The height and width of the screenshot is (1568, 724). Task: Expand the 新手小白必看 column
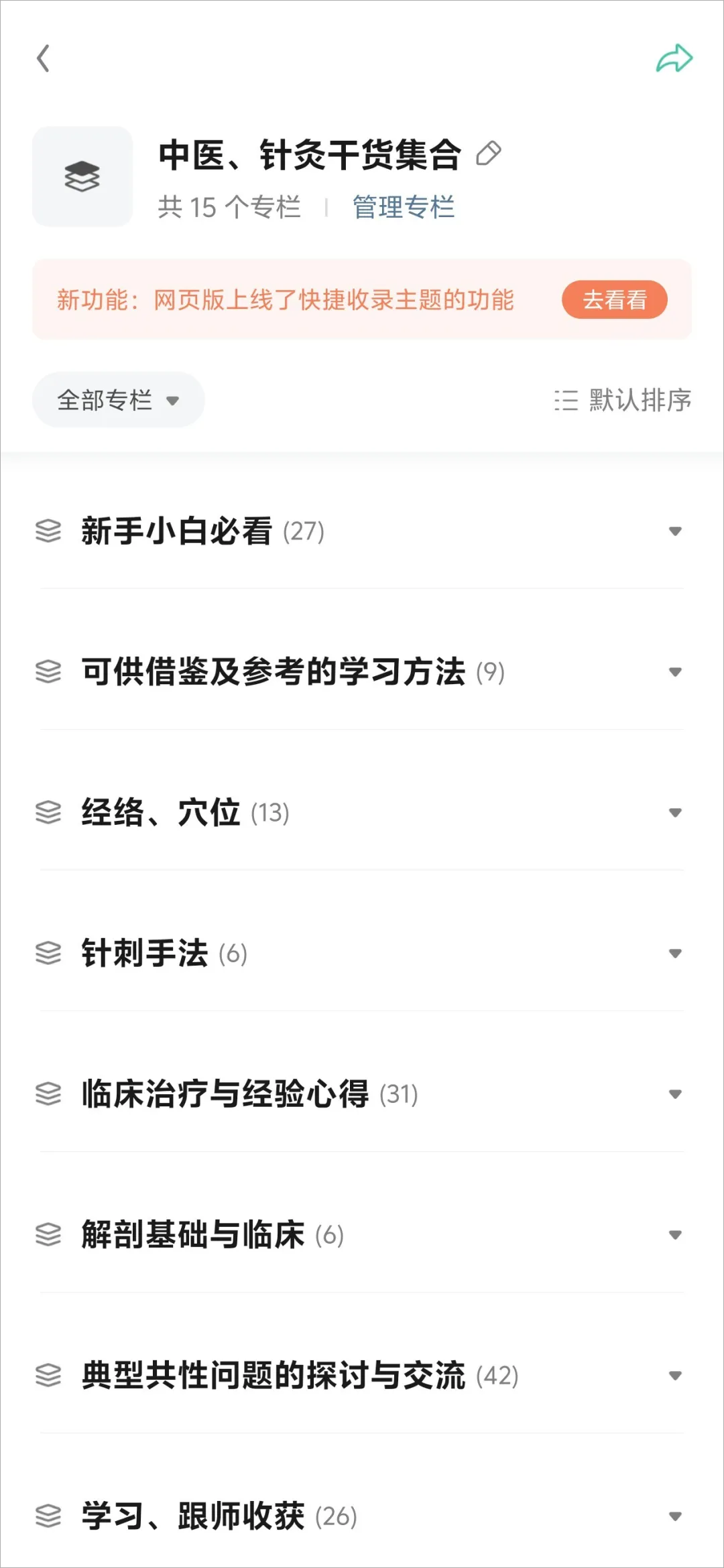pos(675,531)
